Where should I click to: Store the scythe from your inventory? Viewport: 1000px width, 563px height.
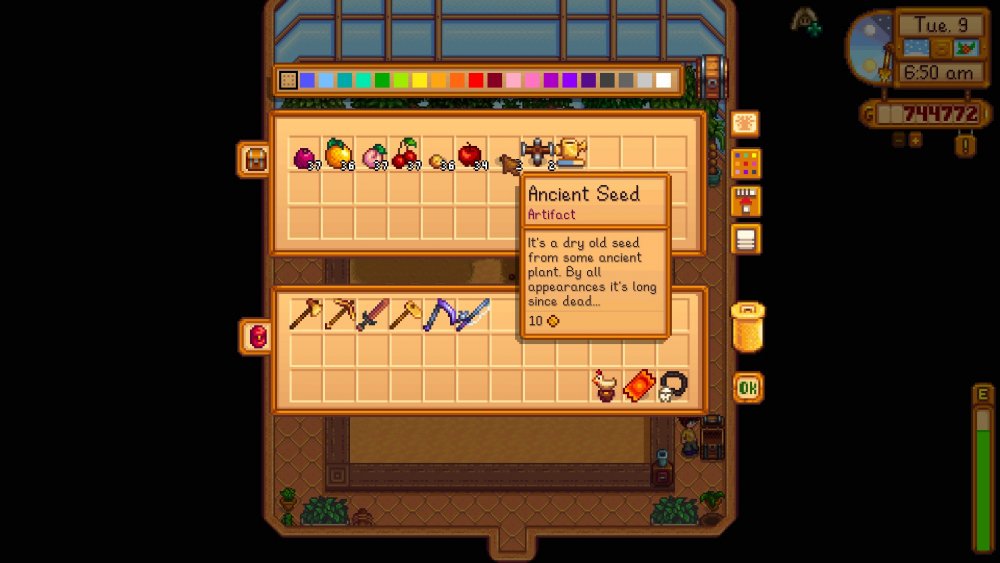440,314
